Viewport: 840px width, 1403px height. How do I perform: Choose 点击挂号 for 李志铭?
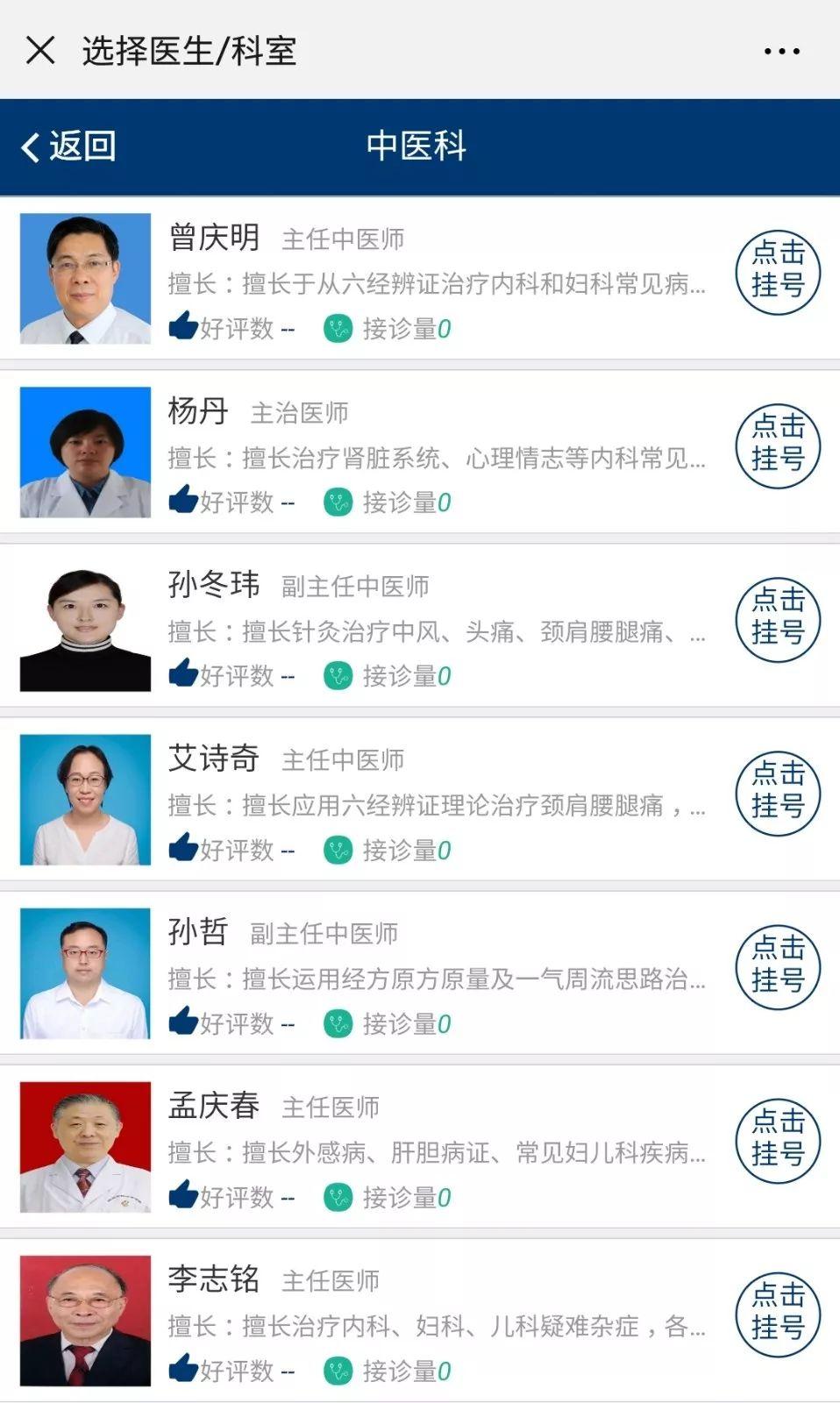778,1314
